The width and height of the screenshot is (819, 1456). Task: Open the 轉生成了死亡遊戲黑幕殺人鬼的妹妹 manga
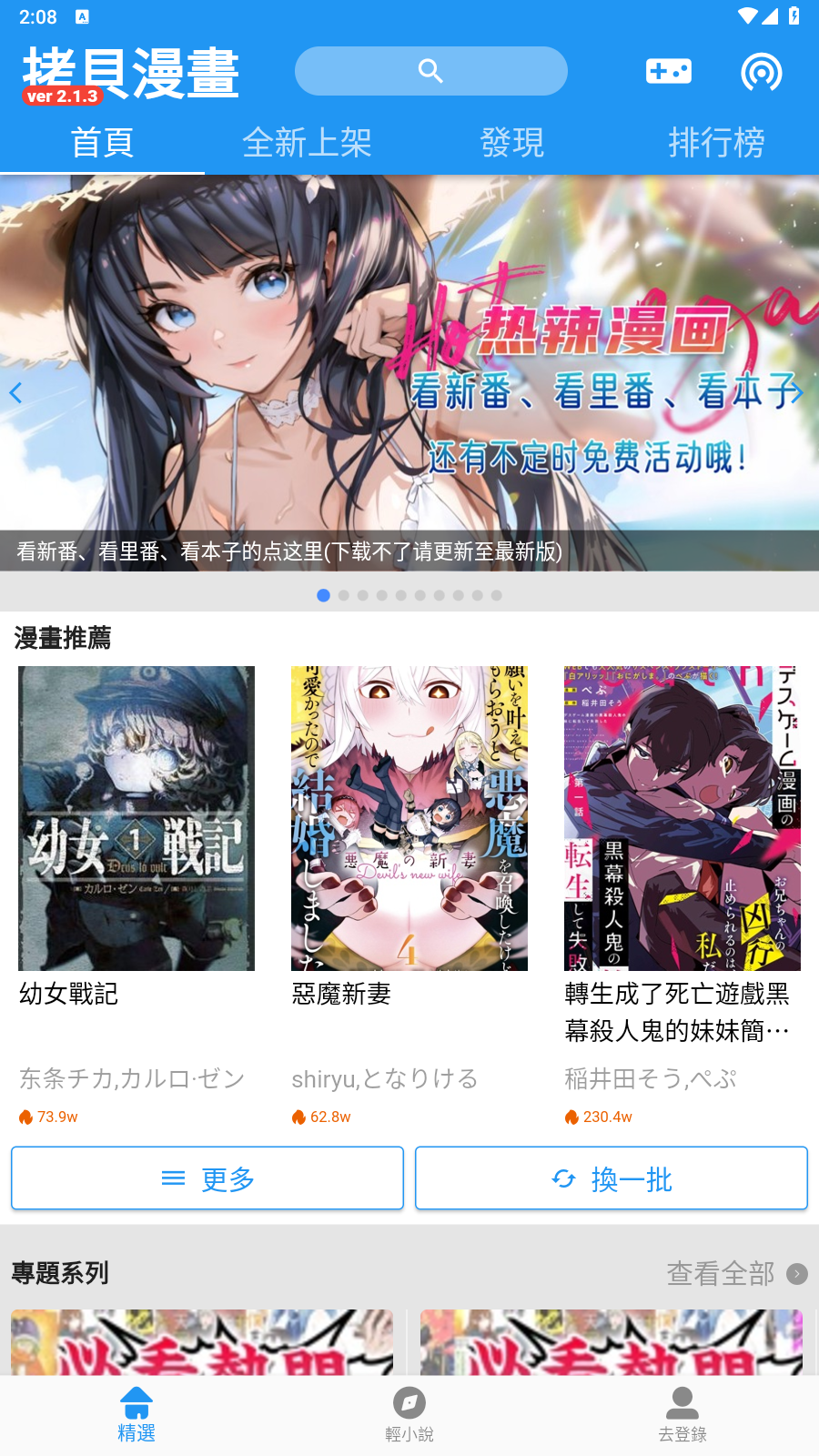(x=682, y=818)
